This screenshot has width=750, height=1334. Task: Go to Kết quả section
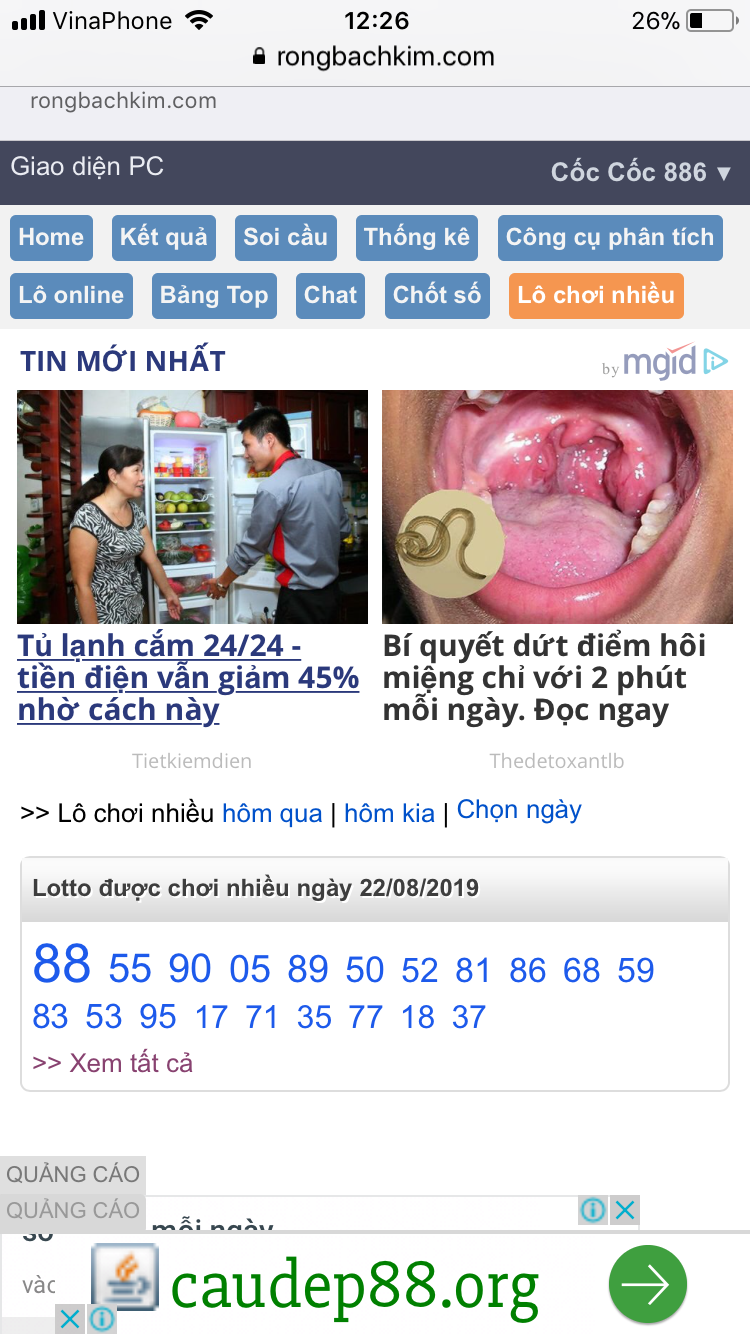point(163,238)
